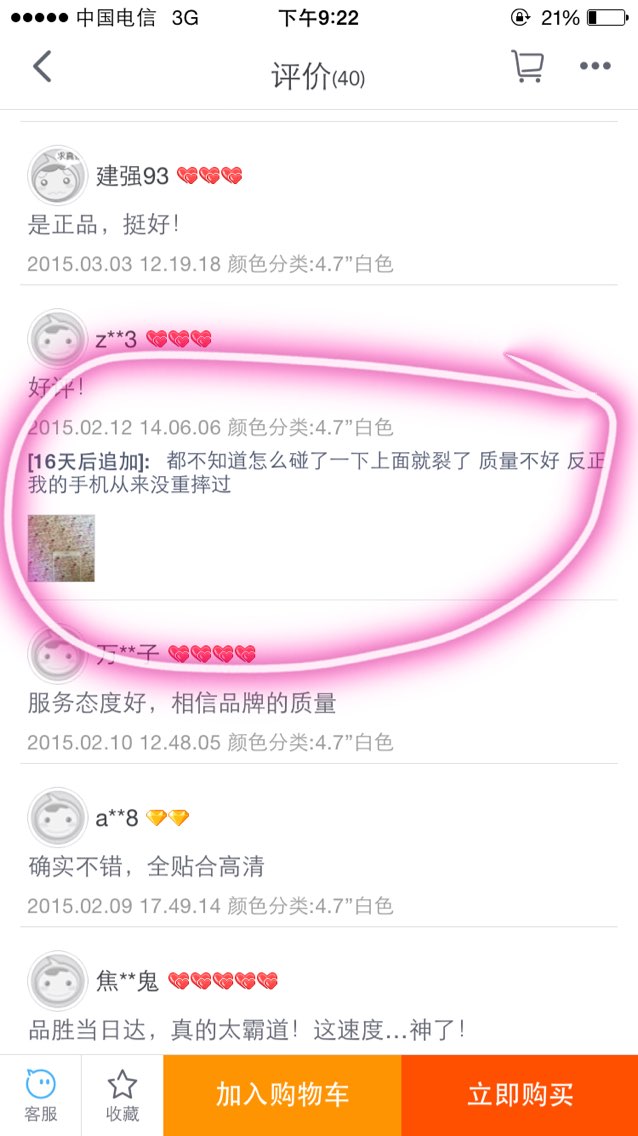
Task: Tap 收藏 to favorite this item
Action: (x=122, y=1095)
